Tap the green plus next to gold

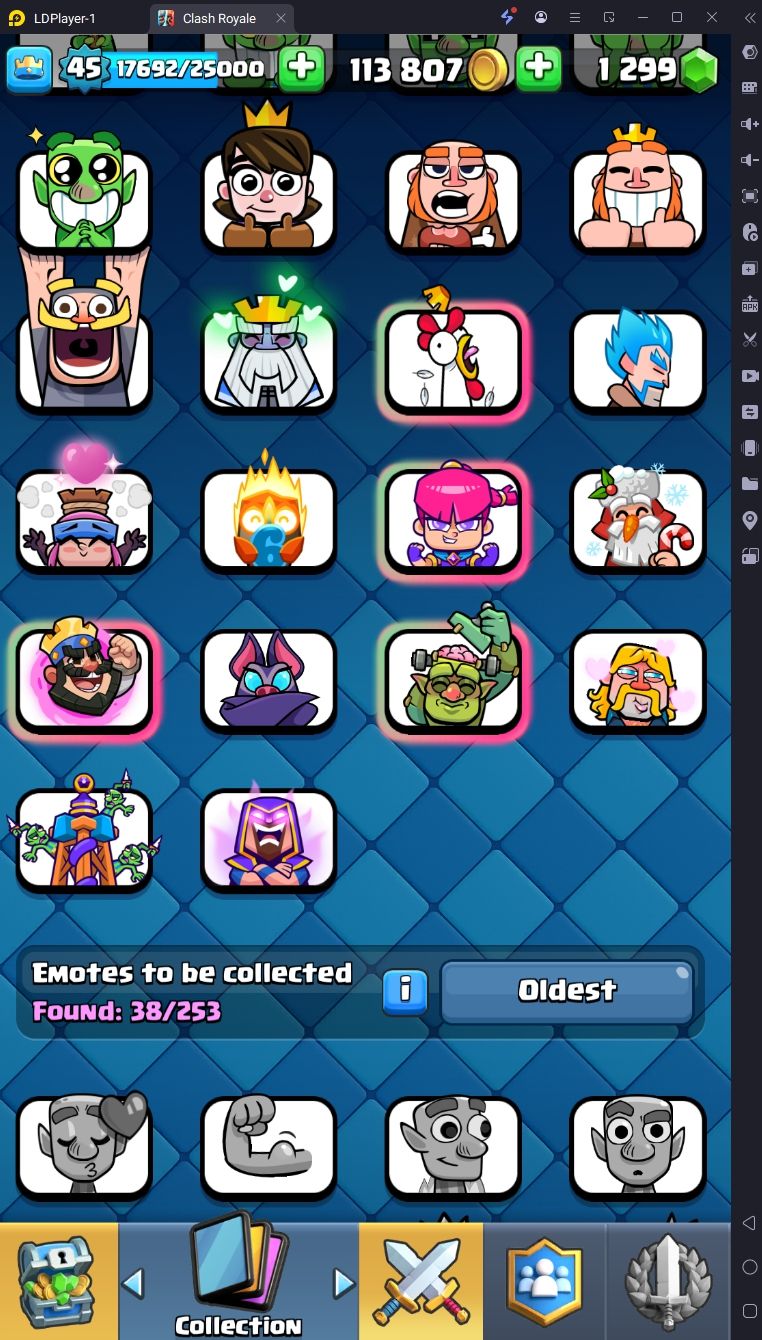click(538, 68)
